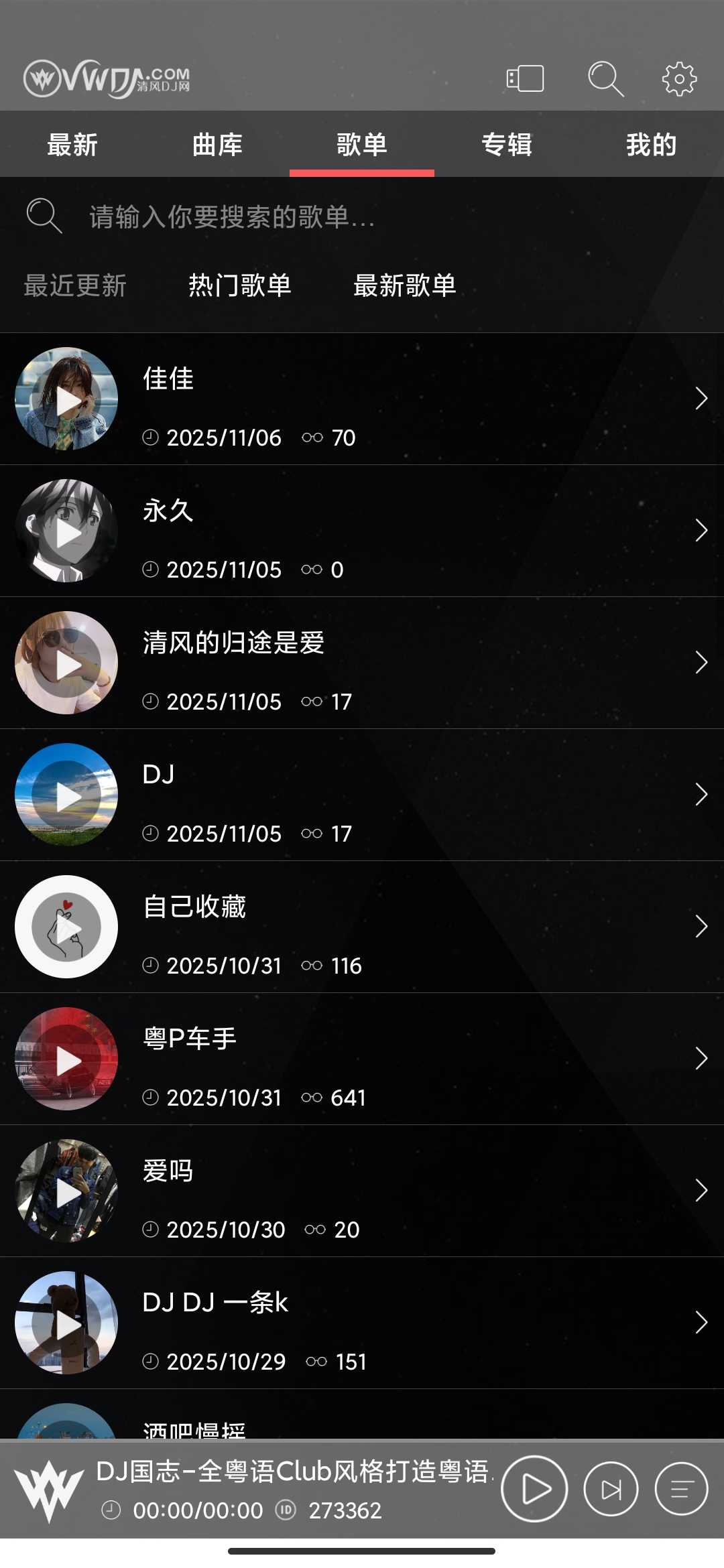Open the play queue list
Viewport: 724px width, 1568px height.
coord(681,1489)
